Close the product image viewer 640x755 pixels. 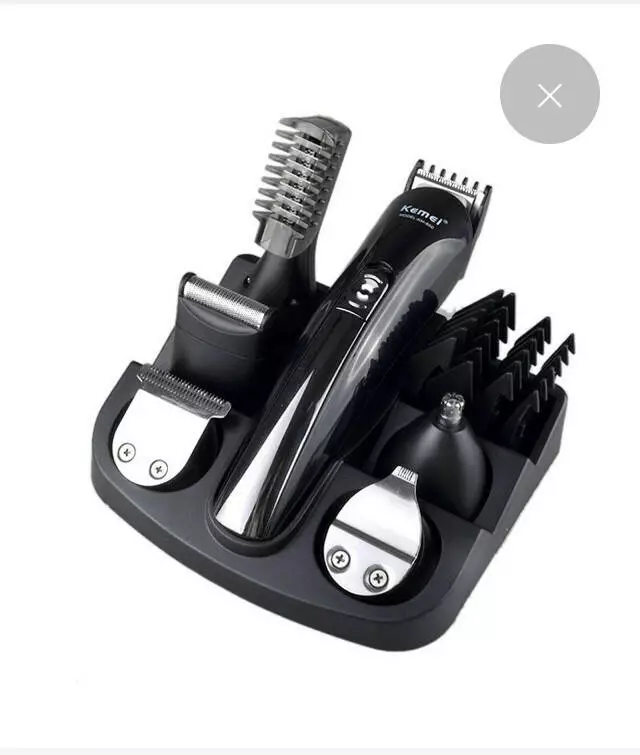click(549, 95)
